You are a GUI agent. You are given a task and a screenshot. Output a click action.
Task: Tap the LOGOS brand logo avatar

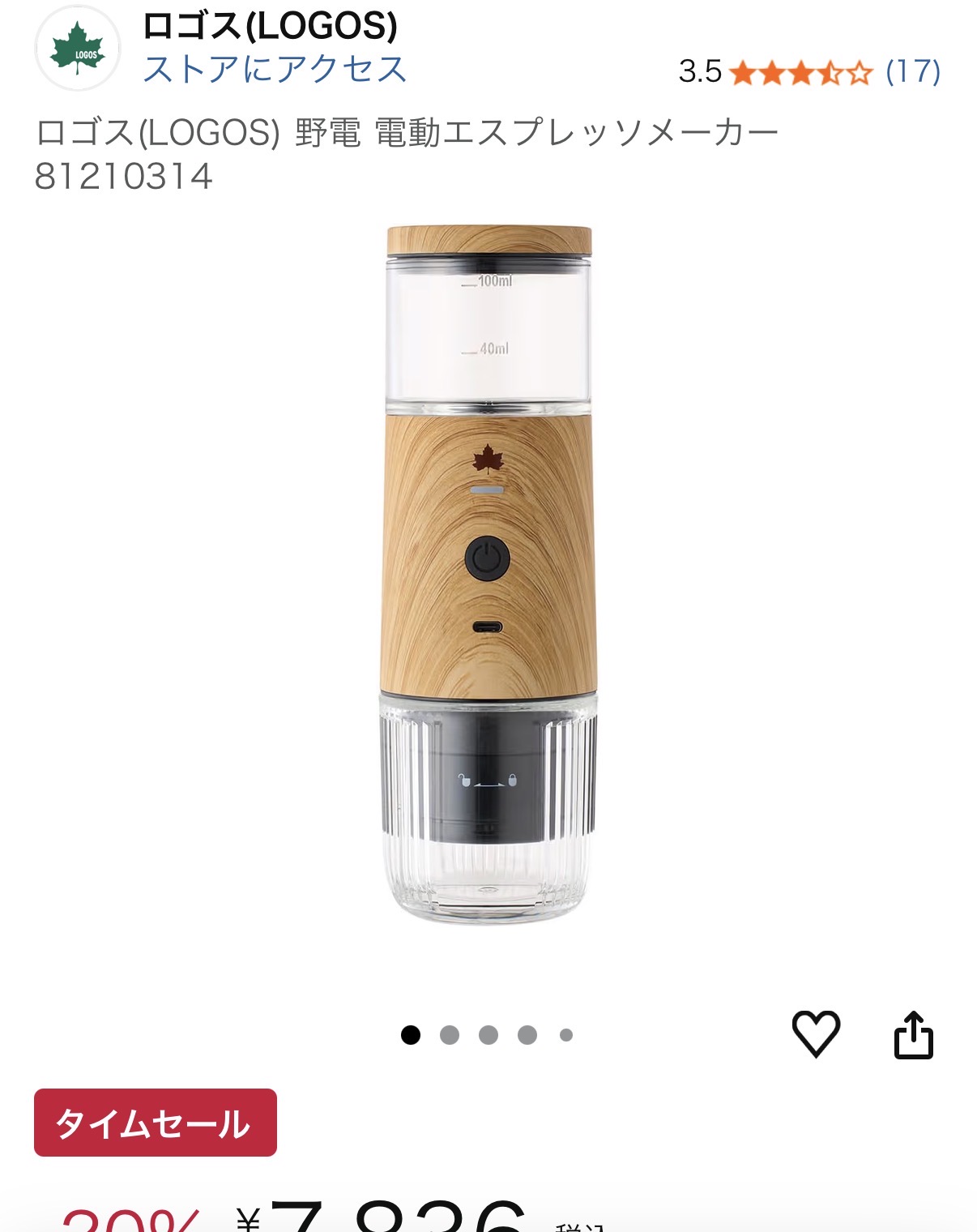(78, 49)
